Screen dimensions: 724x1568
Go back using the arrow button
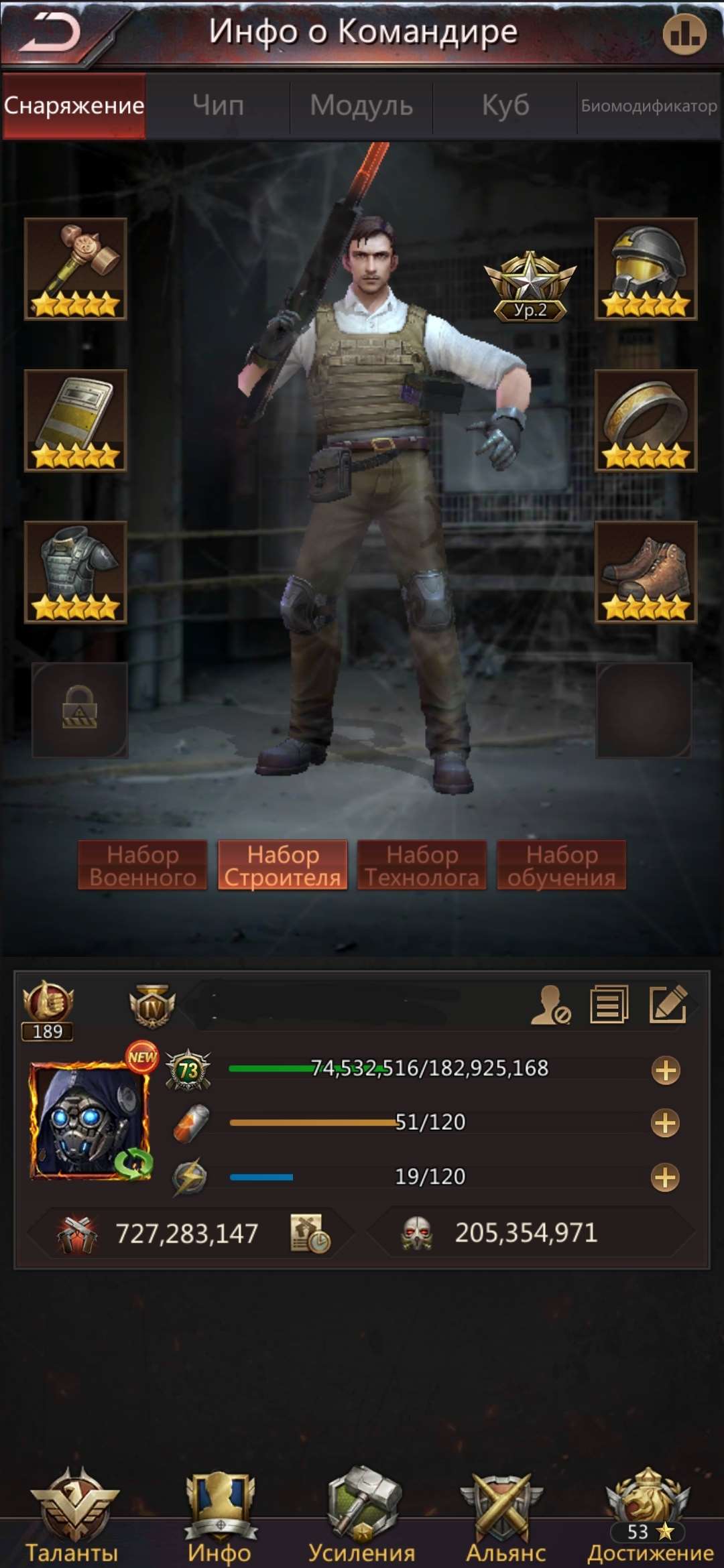pyautogui.click(x=50, y=32)
